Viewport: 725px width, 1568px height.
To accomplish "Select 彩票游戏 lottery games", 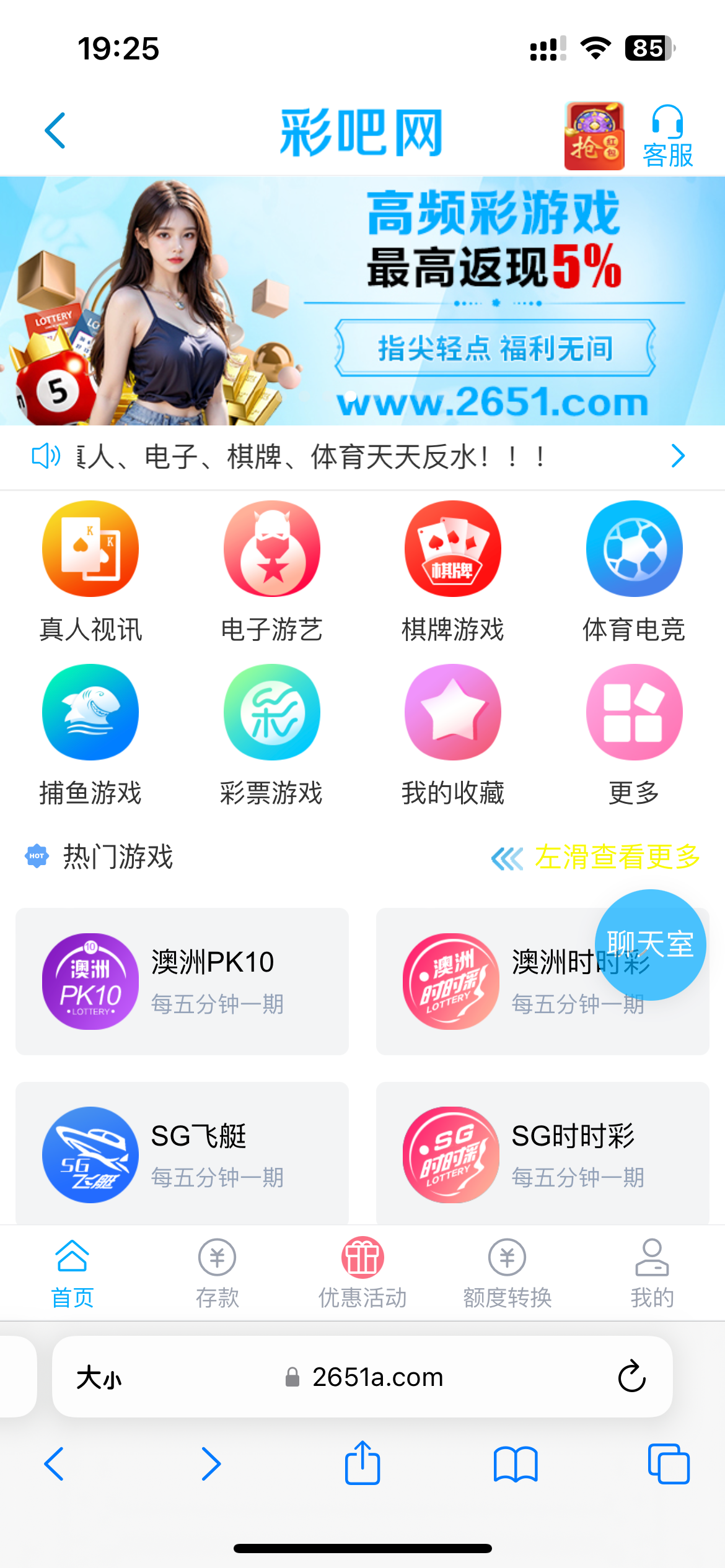I will tap(272, 734).
